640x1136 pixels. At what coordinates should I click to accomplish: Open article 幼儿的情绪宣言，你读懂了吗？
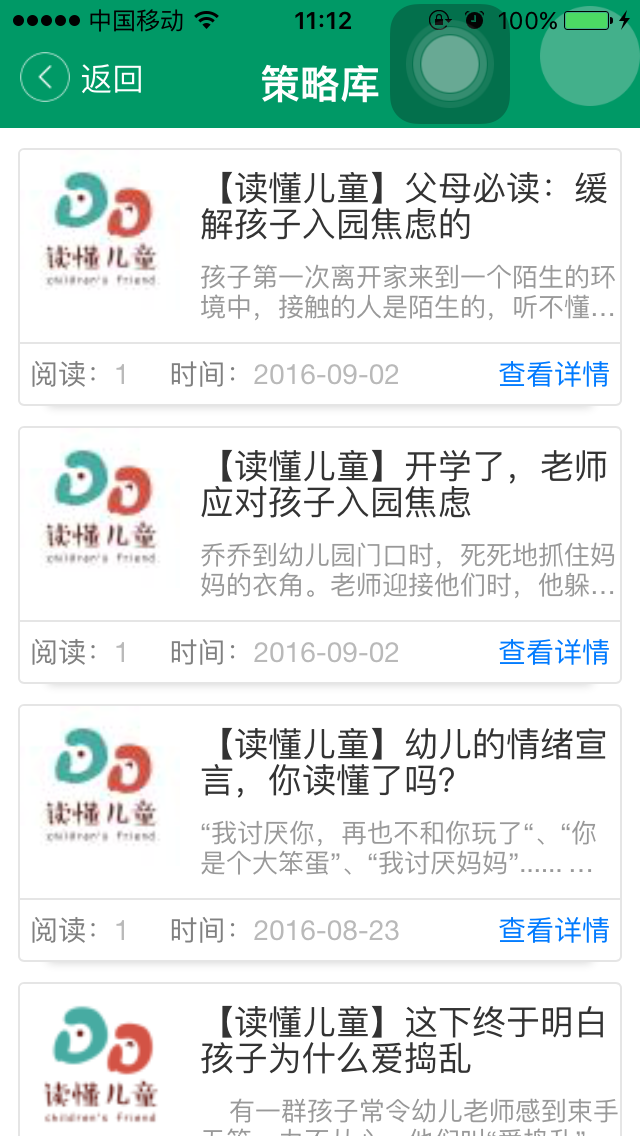404,762
